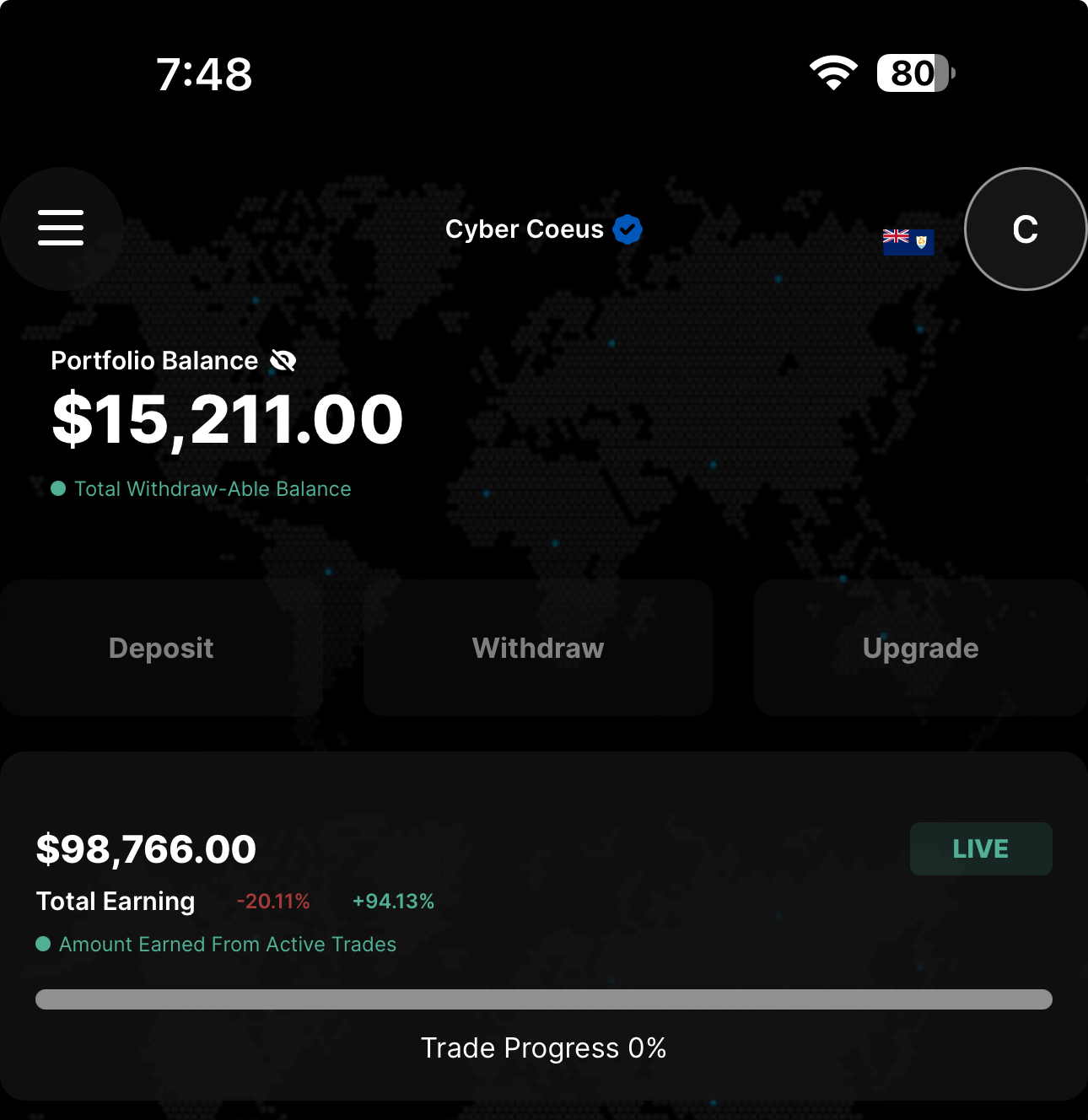Viewport: 1088px width, 1120px height.
Task: Tap the country flag selector
Action: coord(908,241)
